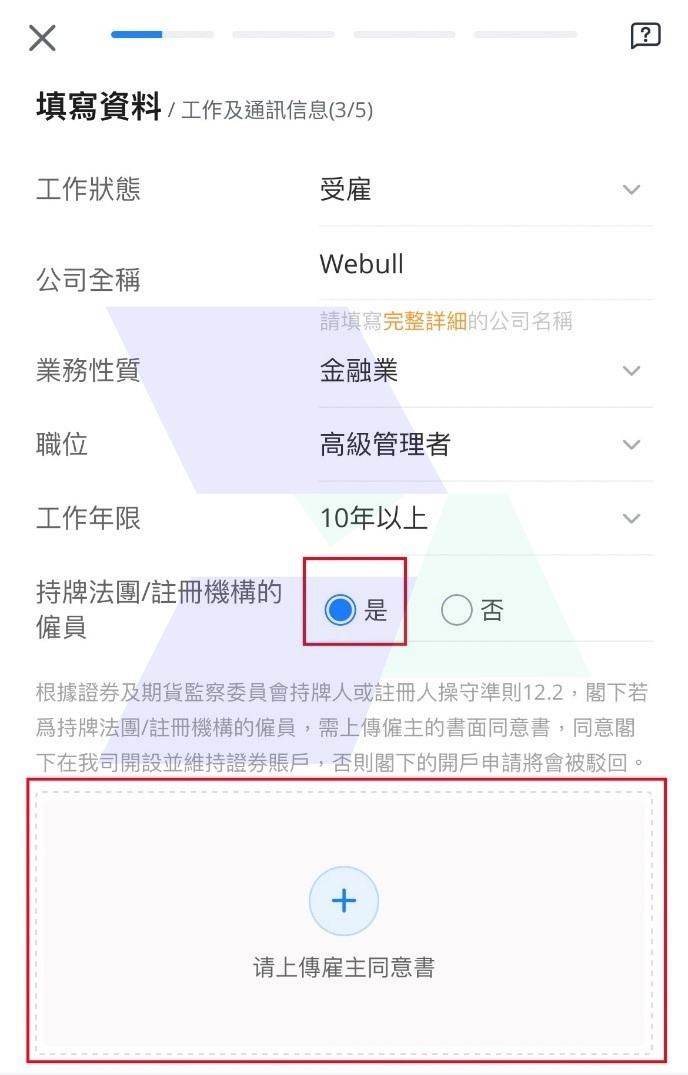The image size is (688, 1075).
Task: Expand the 業務性質 dropdown
Action: pyautogui.click(x=485, y=371)
